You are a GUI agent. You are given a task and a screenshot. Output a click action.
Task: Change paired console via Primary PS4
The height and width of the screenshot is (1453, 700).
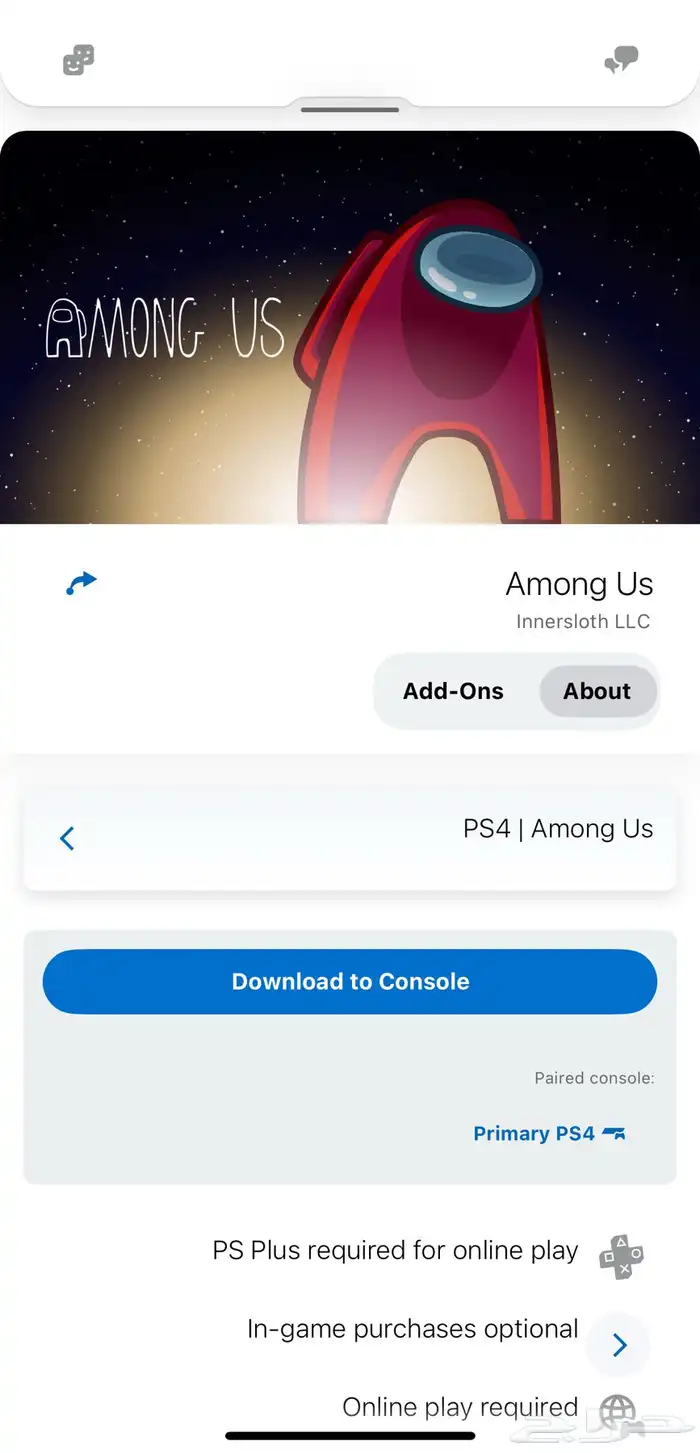(x=549, y=1133)
